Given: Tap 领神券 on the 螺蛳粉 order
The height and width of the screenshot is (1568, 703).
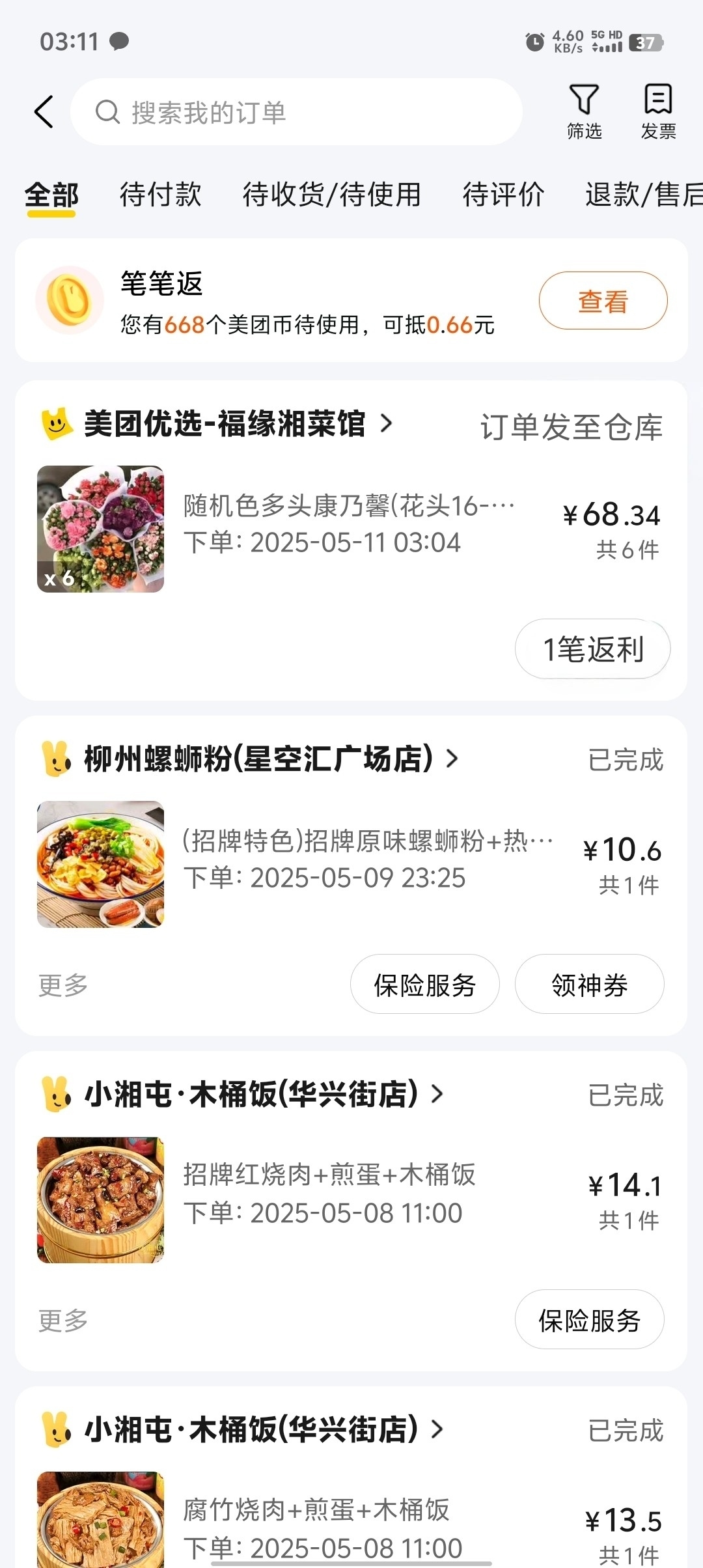Looking at the screenshot, I should coord(589,985).
